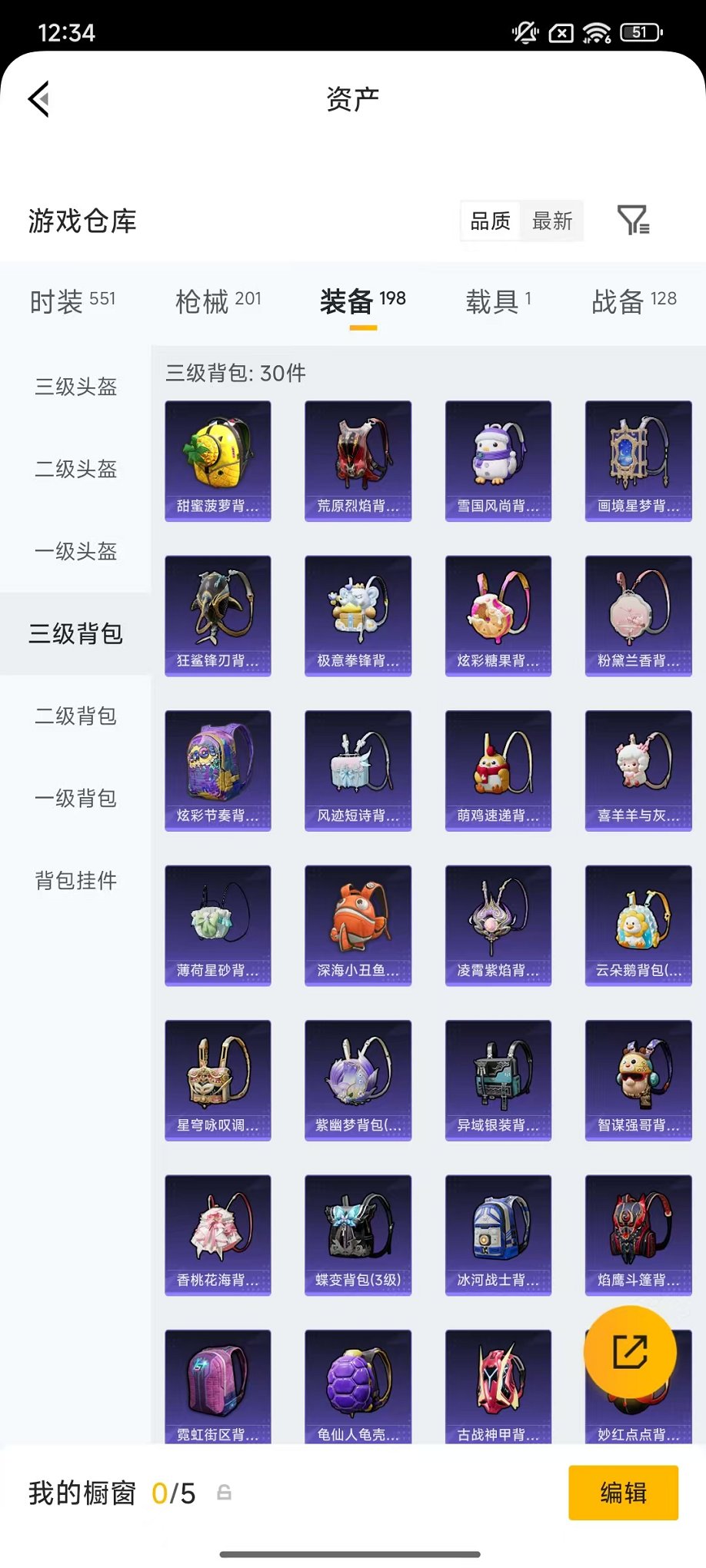The height and width of the screenshot is (1568, 706).
Task: Select 背包挂件 in the sidebar
Action: point(74,882)
